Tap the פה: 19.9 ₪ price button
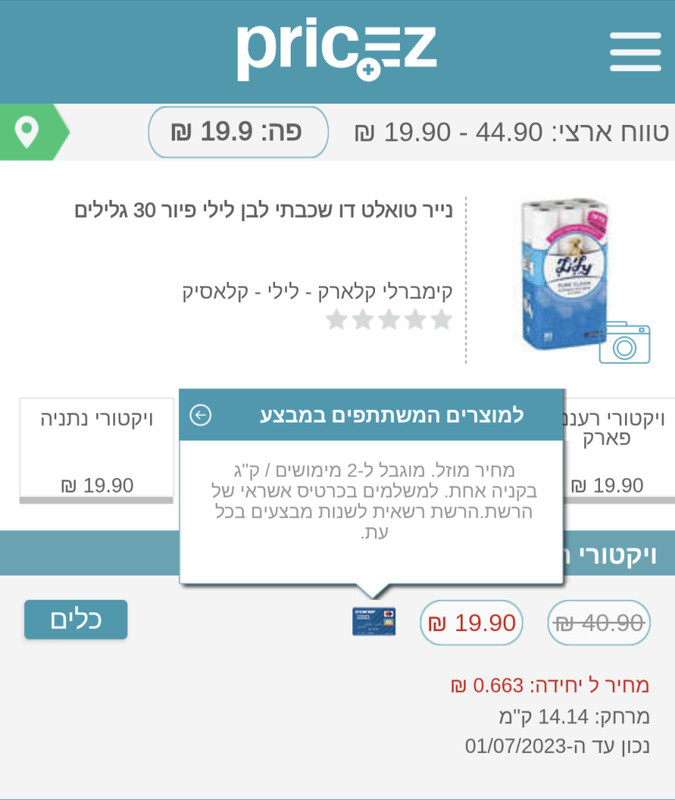 coord(238,132)
